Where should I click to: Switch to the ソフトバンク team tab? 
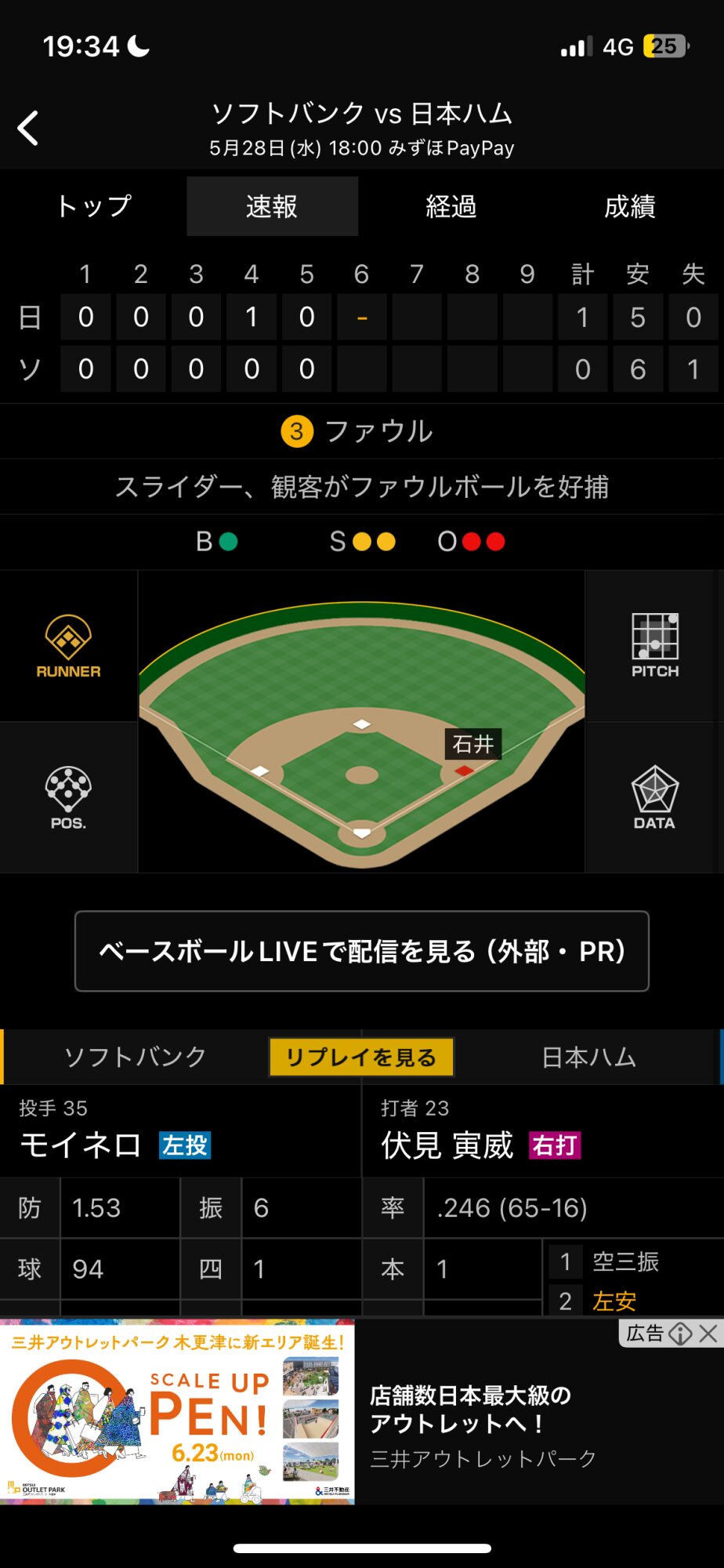click(135, 1057)
